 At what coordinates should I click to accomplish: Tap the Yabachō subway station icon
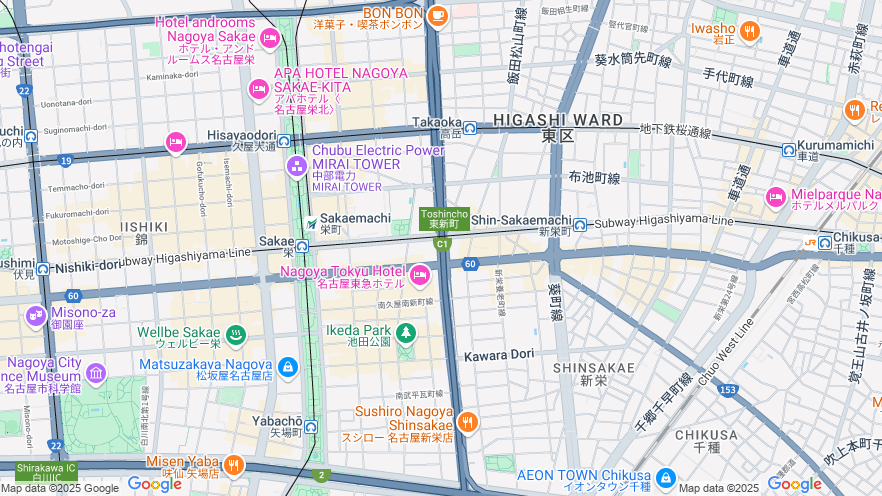[311, 427]
